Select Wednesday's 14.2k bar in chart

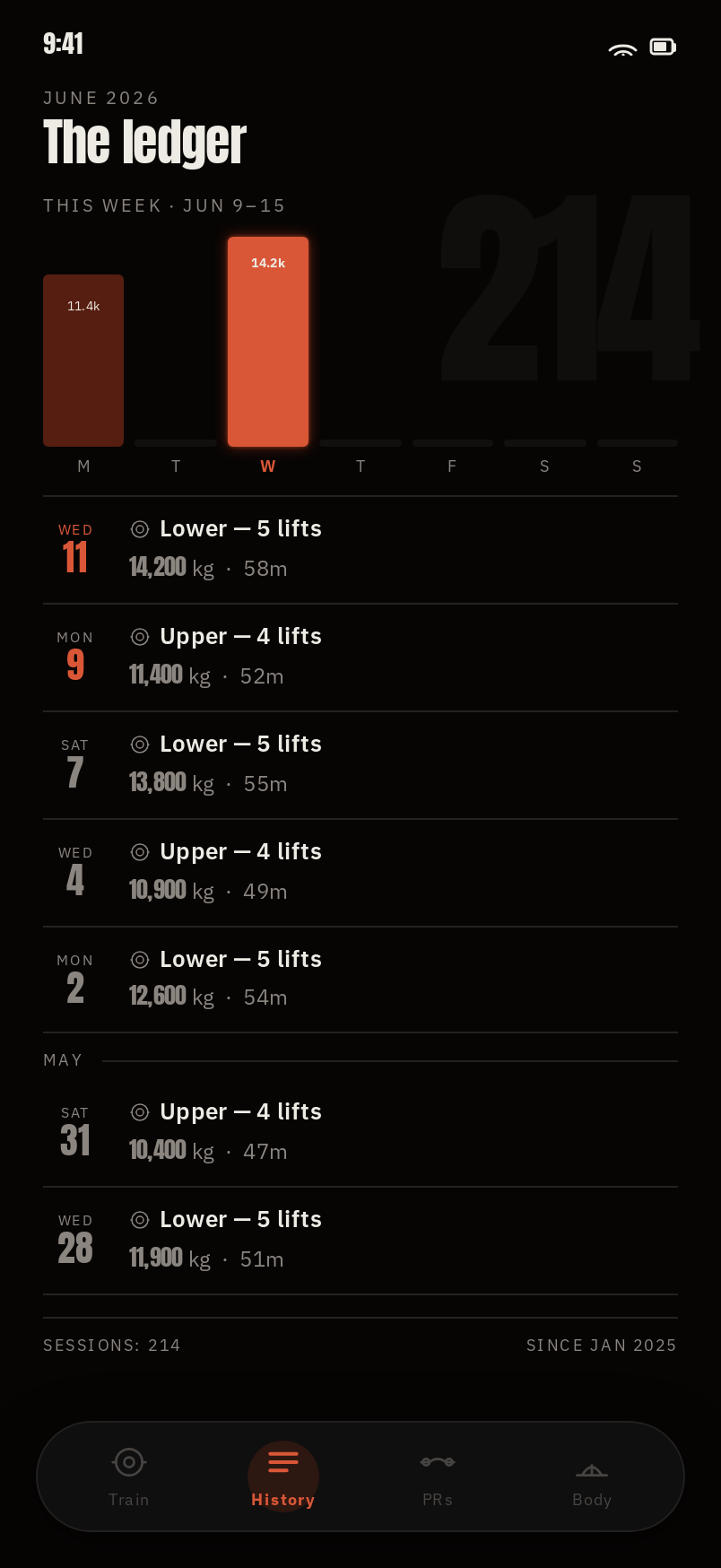point(268,342)
